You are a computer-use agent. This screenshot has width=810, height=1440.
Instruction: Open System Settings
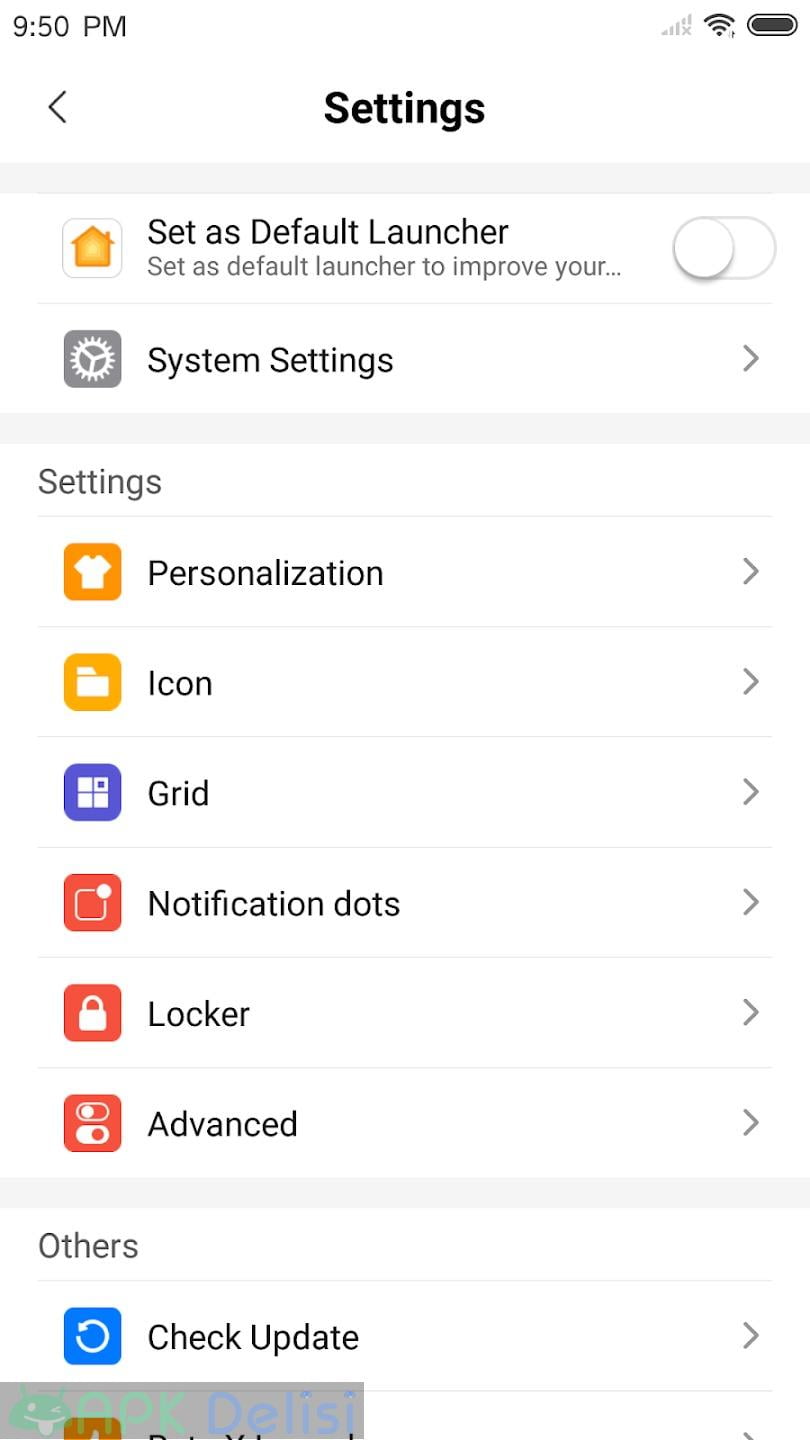coord(405,359)
